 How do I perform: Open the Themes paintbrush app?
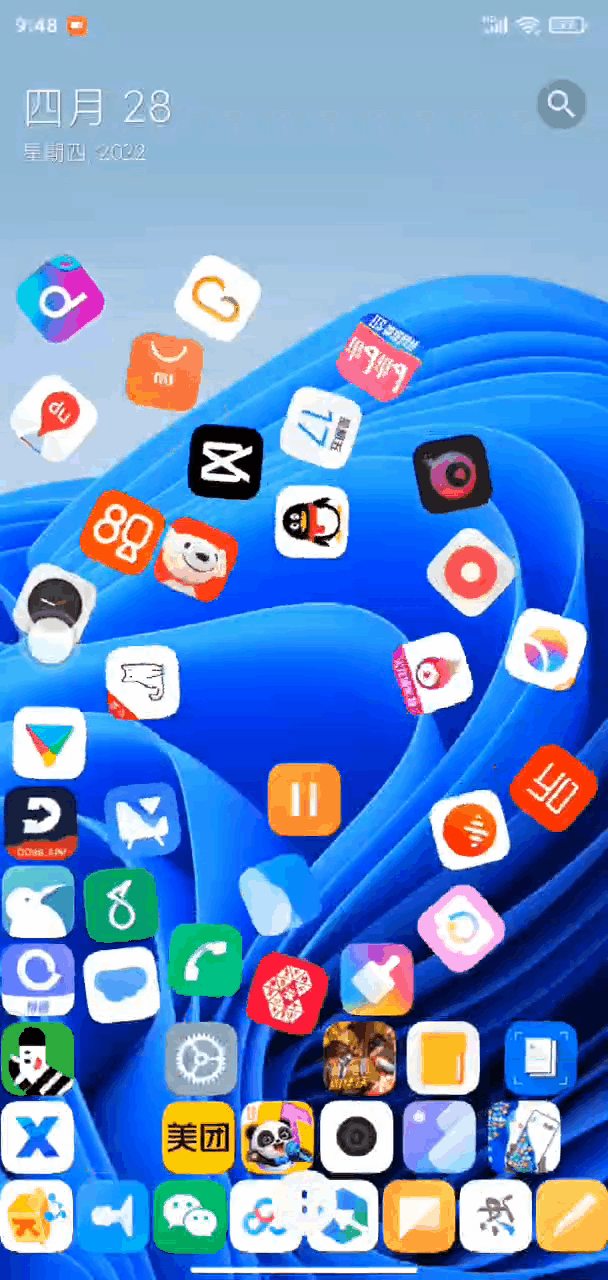click(377, 979)
